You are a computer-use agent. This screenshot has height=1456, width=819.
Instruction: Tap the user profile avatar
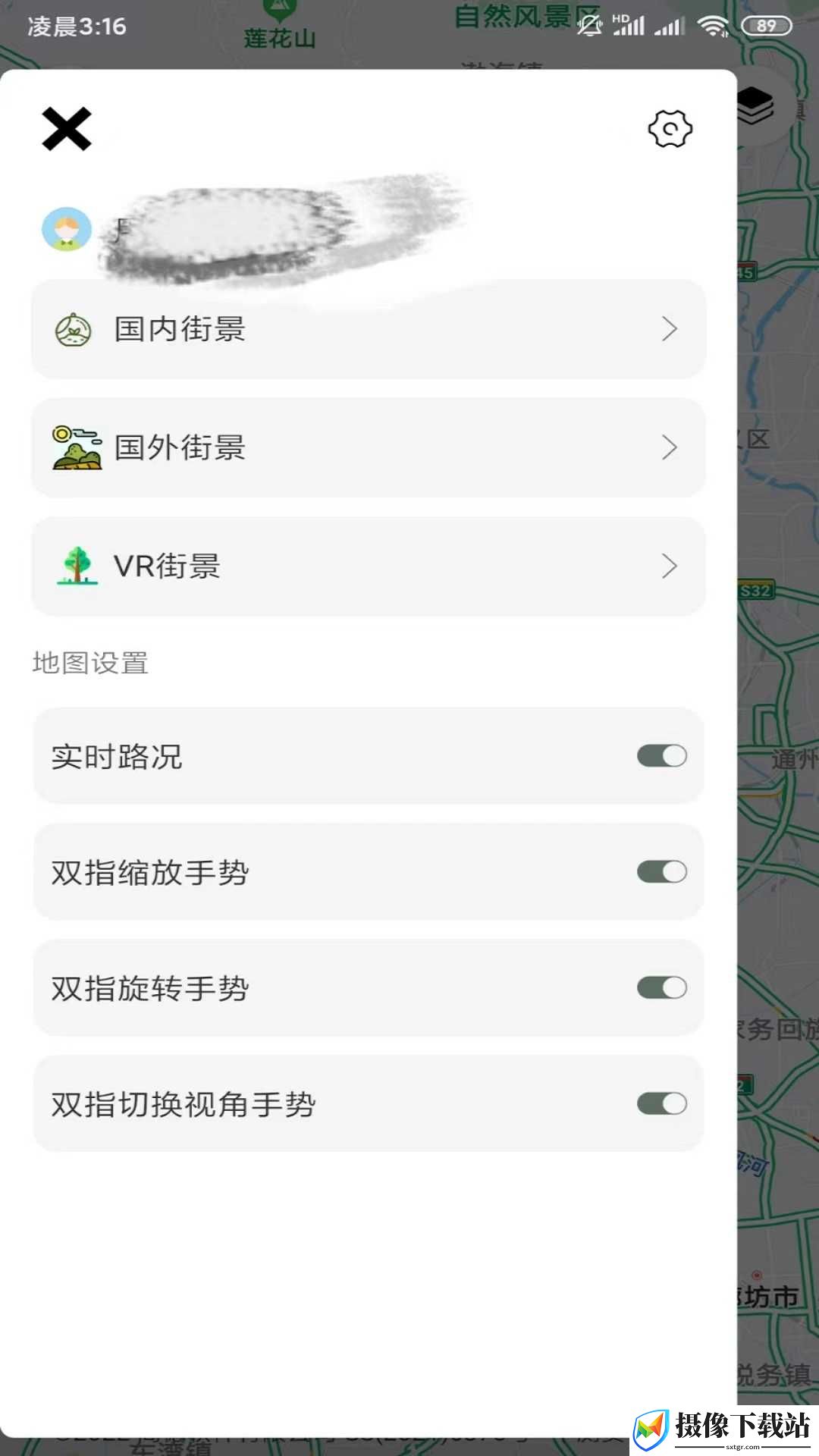click(x=67, y=229)
